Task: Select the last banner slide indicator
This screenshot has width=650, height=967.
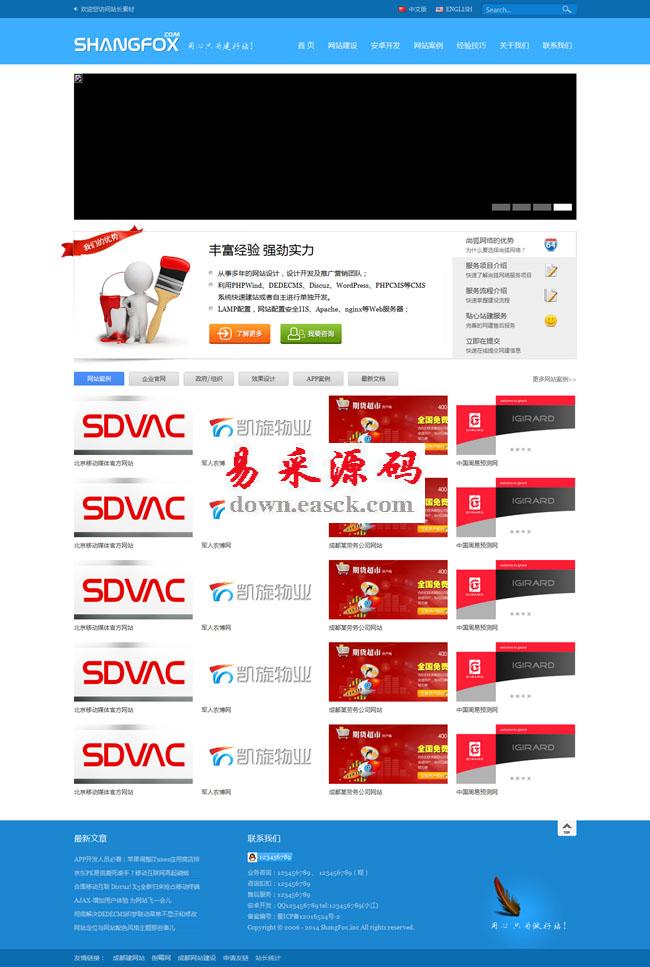Action: 563,207
